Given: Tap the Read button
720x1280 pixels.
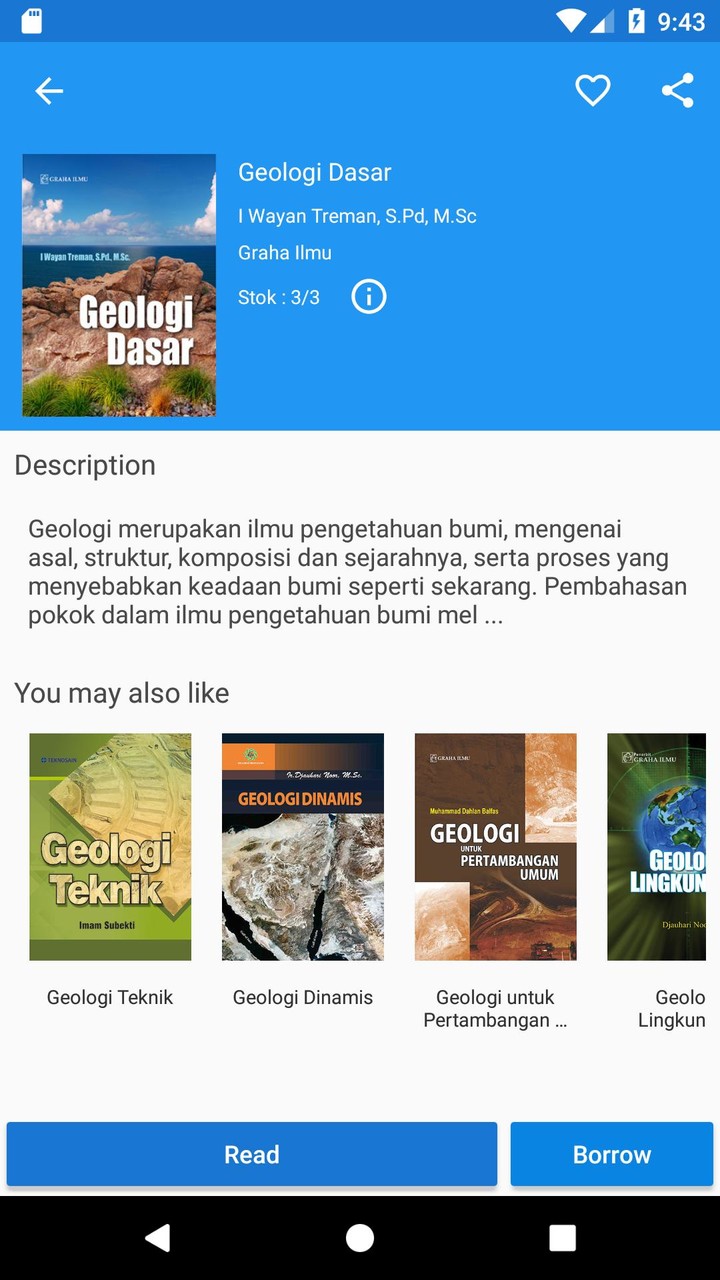Looking at the screenshot, I should [252, 1154].
